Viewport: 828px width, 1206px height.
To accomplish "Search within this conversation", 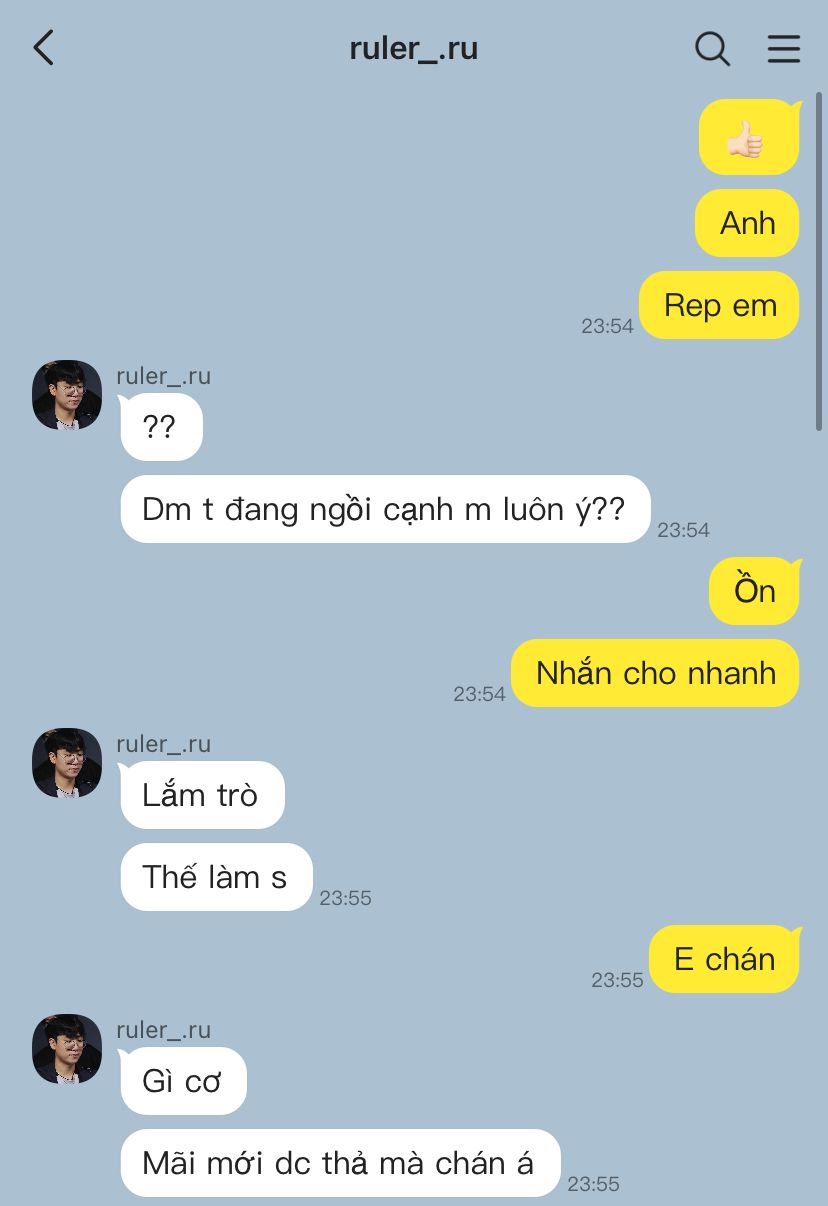I will [712, 48].
